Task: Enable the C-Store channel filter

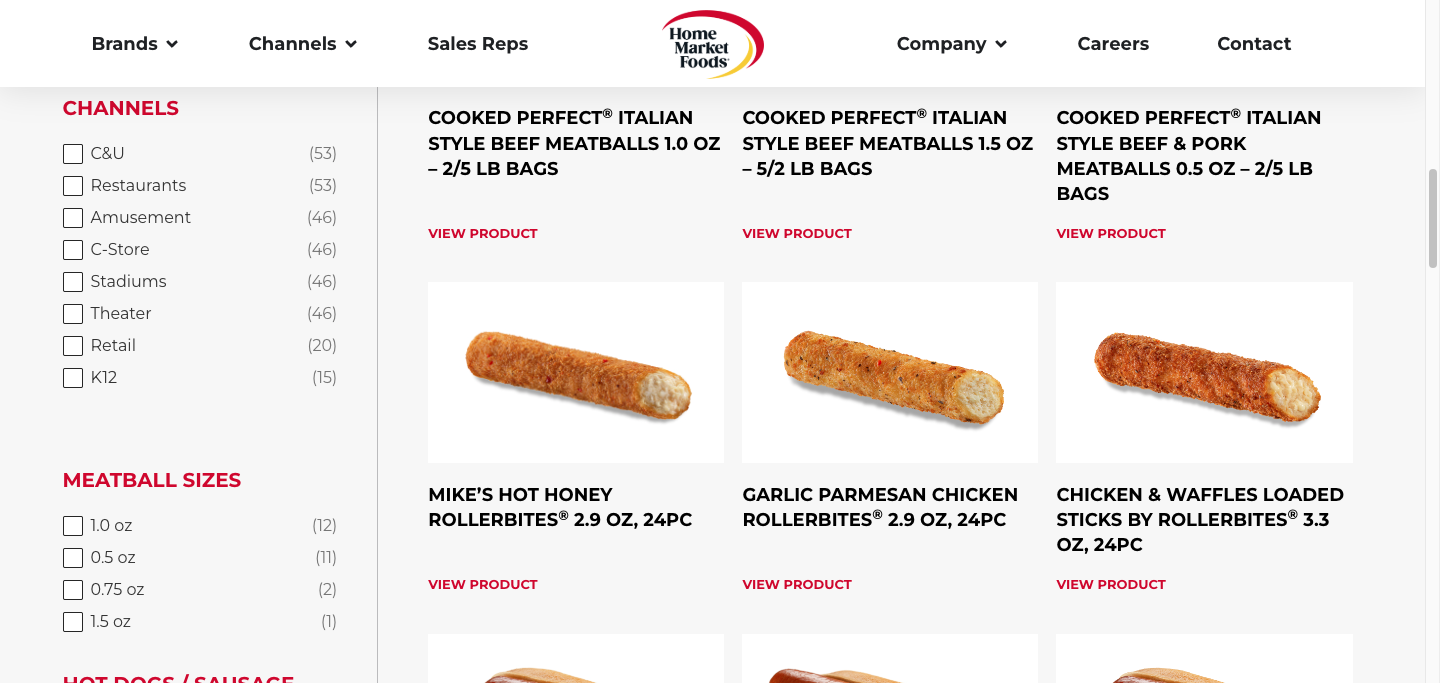Action: point(73,250)
